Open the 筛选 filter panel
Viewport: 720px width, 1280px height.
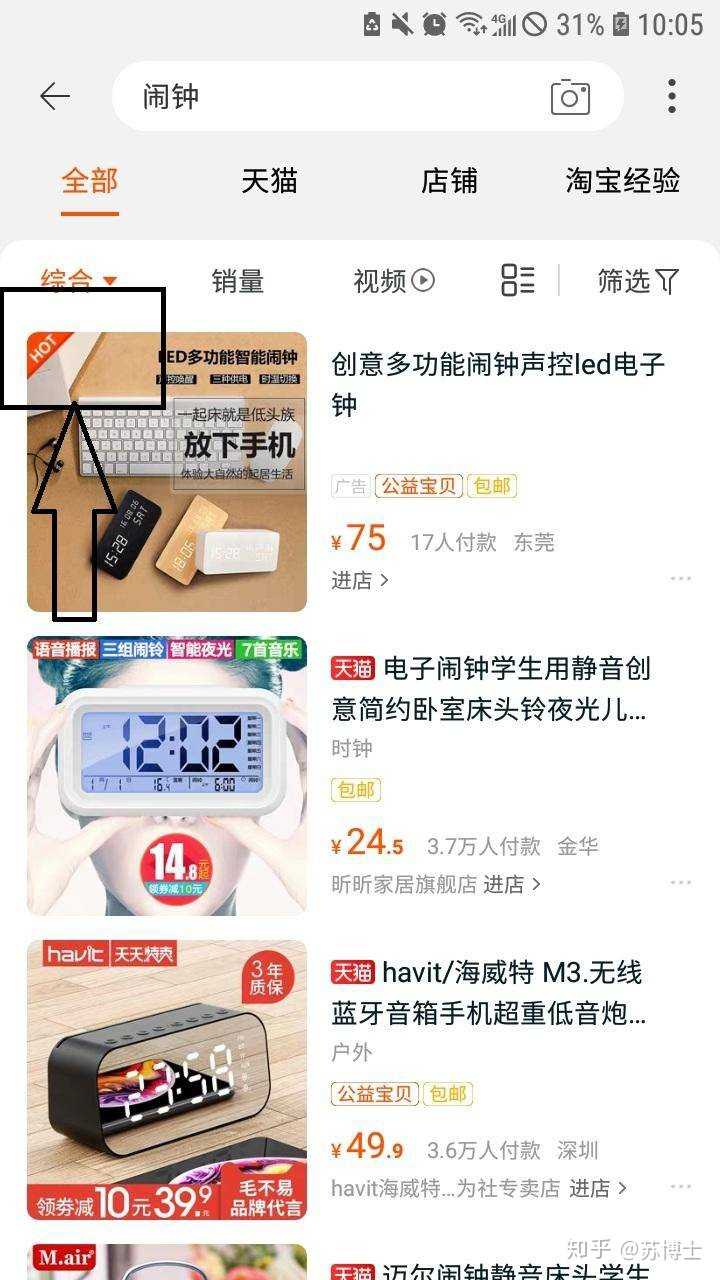638,281
